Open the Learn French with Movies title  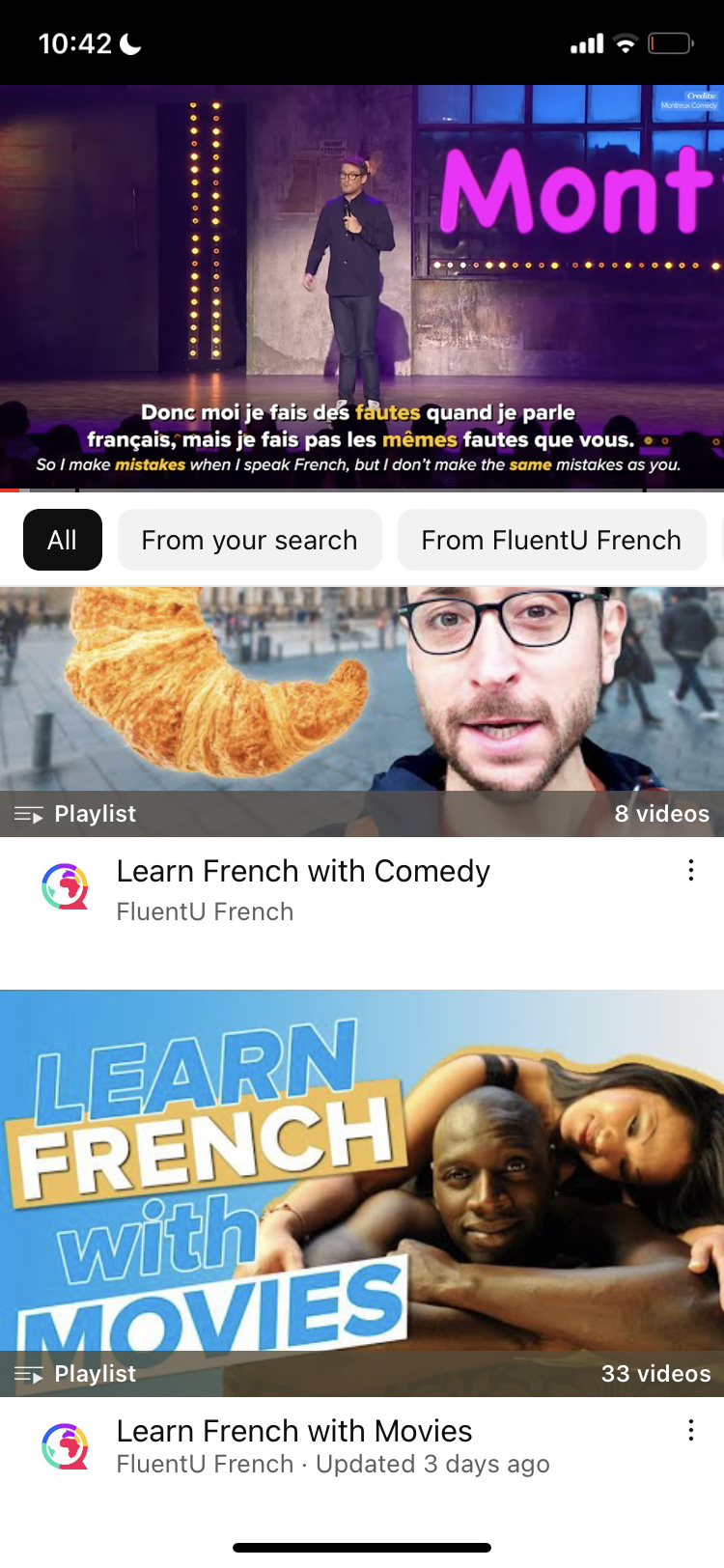click(294, 1430)
